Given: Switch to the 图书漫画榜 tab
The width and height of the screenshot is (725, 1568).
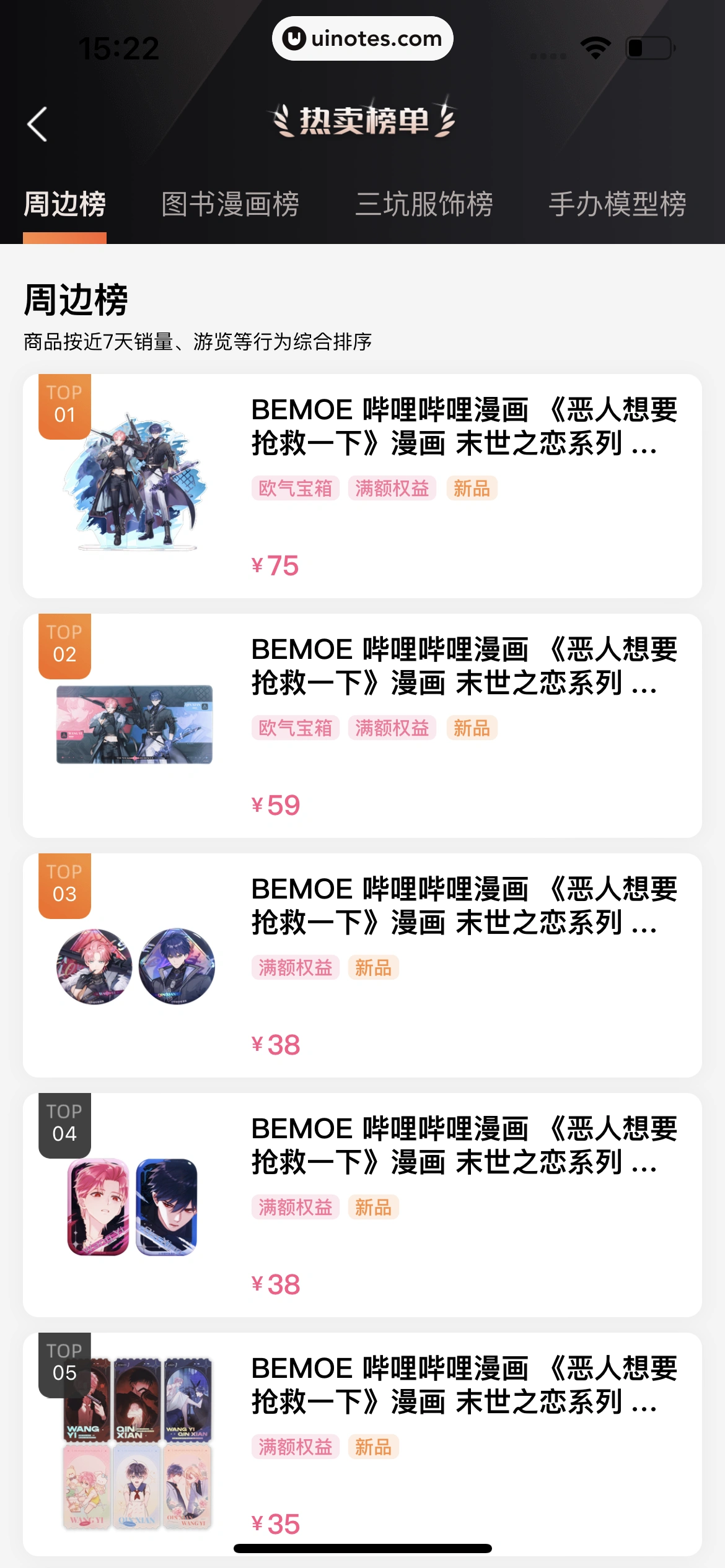Looking at the screenshot, I should tap(230, 204).
